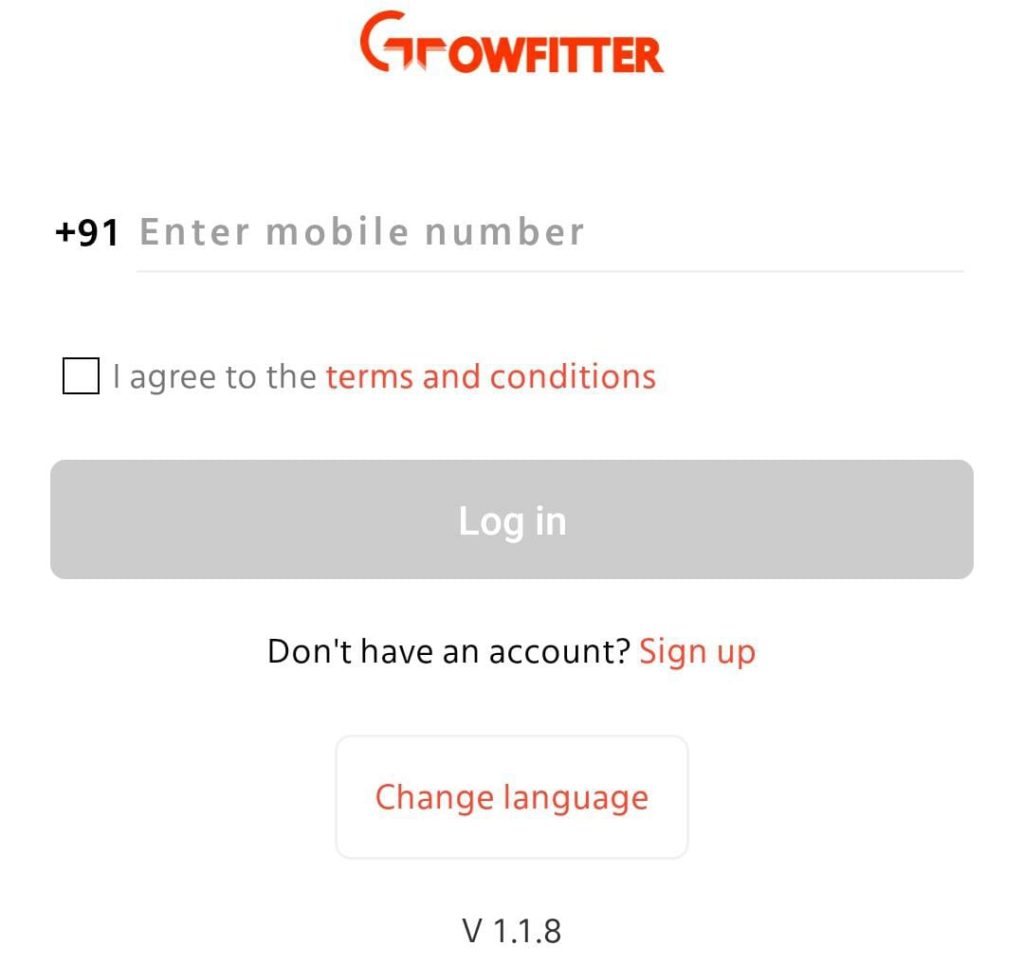The width and height of the screenshot is (1024, 964).
Task: Check the I agree to terms checkbox
Action: click(81, 377)
